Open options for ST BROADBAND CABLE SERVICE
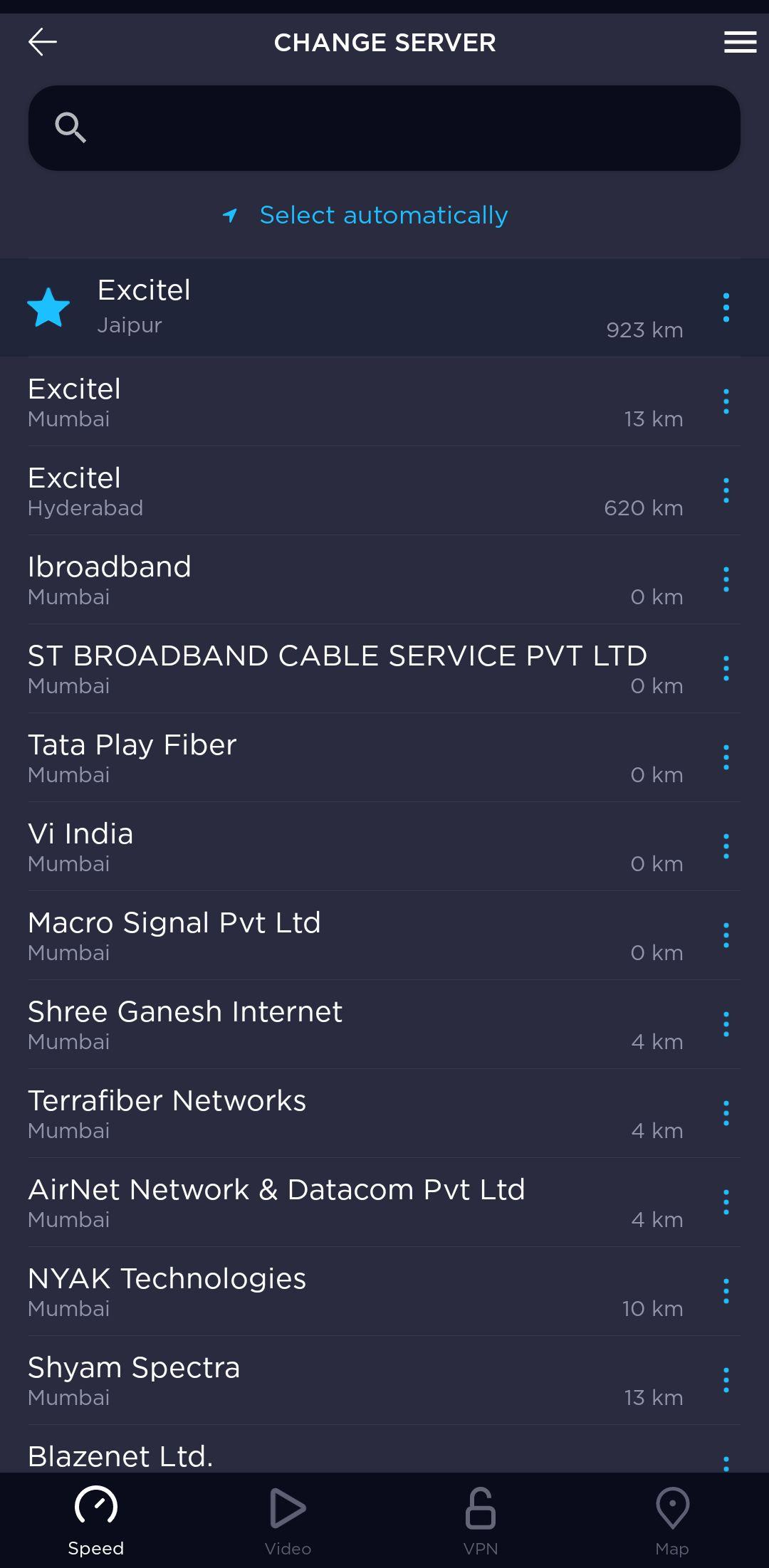The image size is (769, 1568). click(726, 668)
